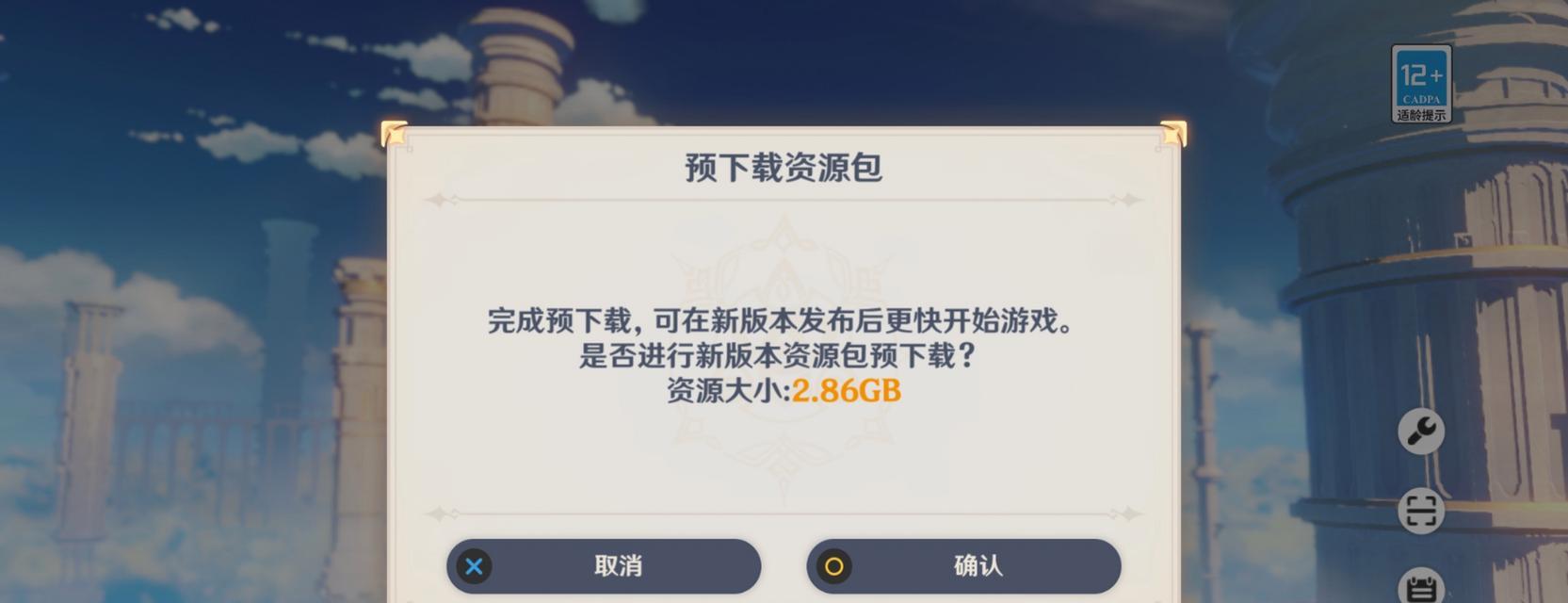
Task: Open the wrench repair tool icon
Action: coord(1420,432)
